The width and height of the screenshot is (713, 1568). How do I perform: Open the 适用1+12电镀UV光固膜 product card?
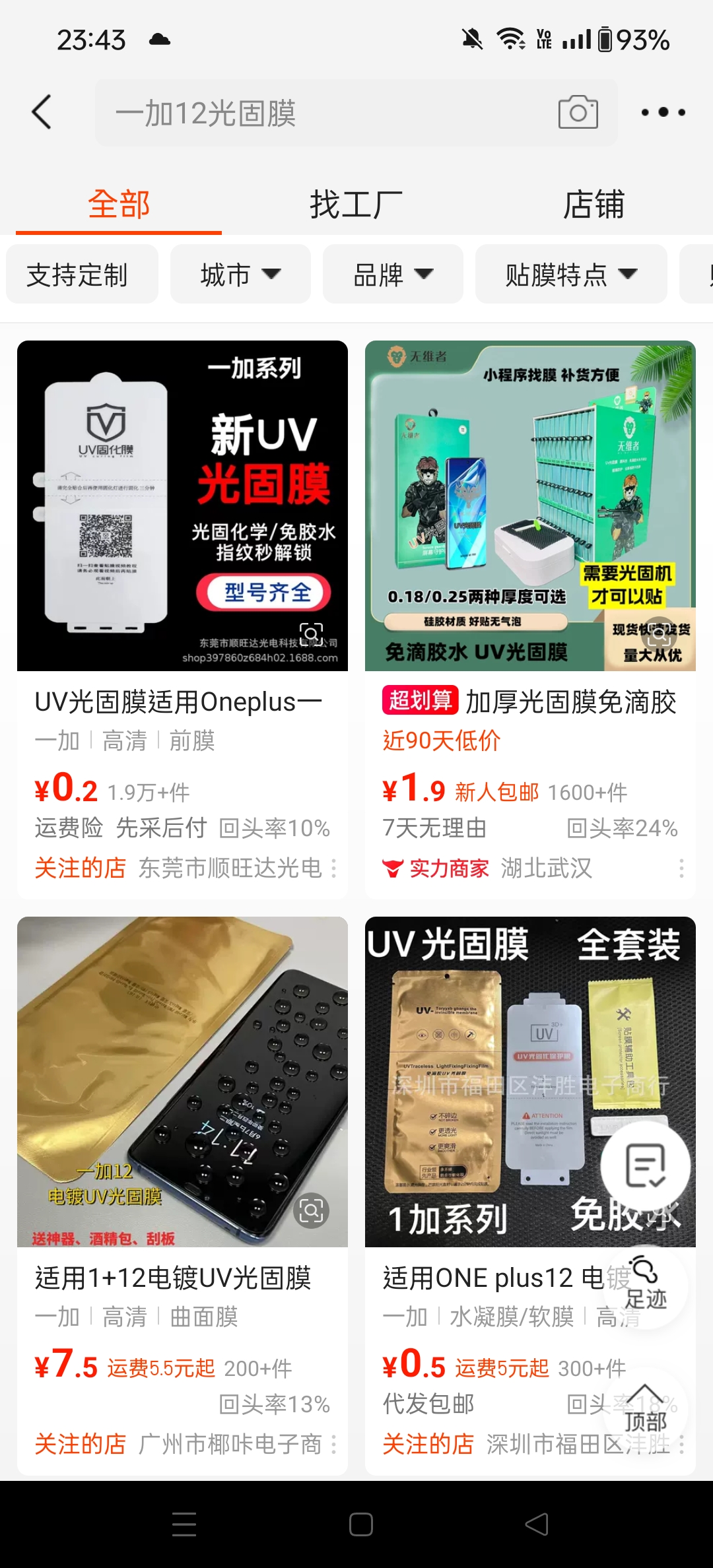182,1196
